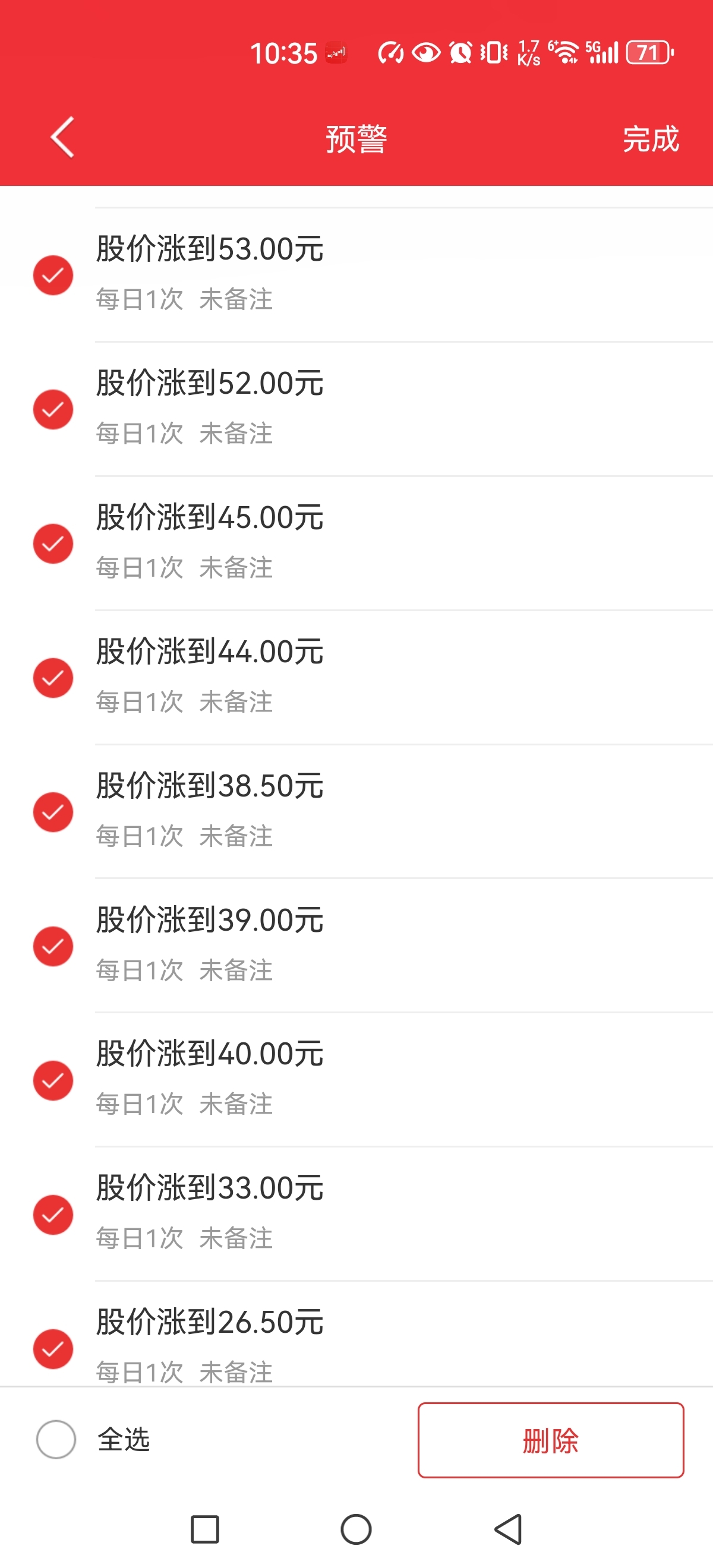Uncheck the 股价涨到40.00元 alert
Screen dimensions: 713x1568
(x=53, y=1080)
